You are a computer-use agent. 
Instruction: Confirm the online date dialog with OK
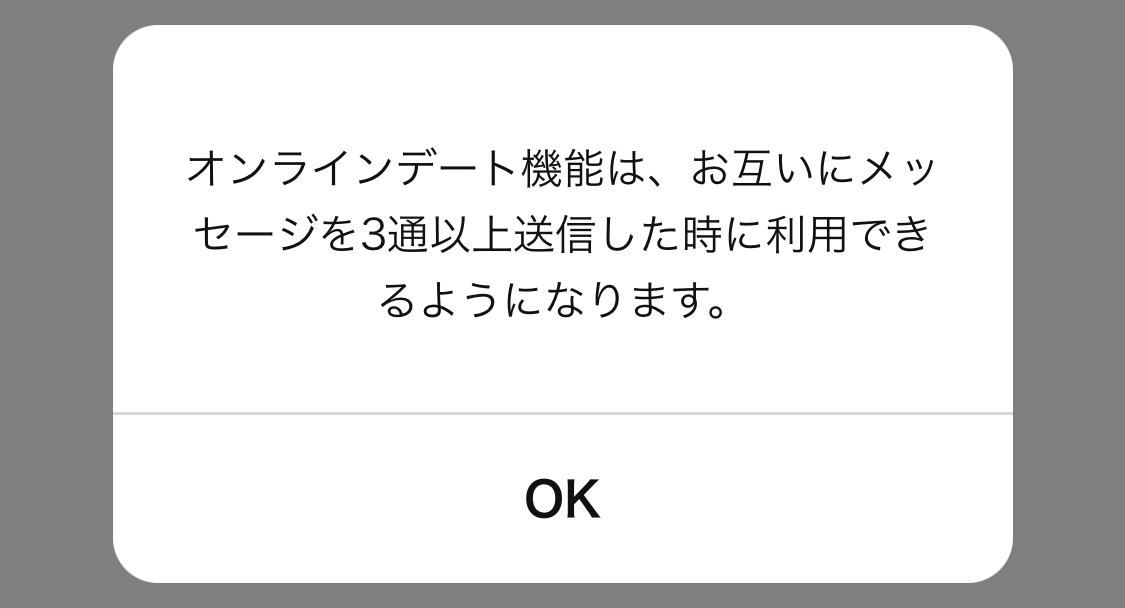(562, 498)
